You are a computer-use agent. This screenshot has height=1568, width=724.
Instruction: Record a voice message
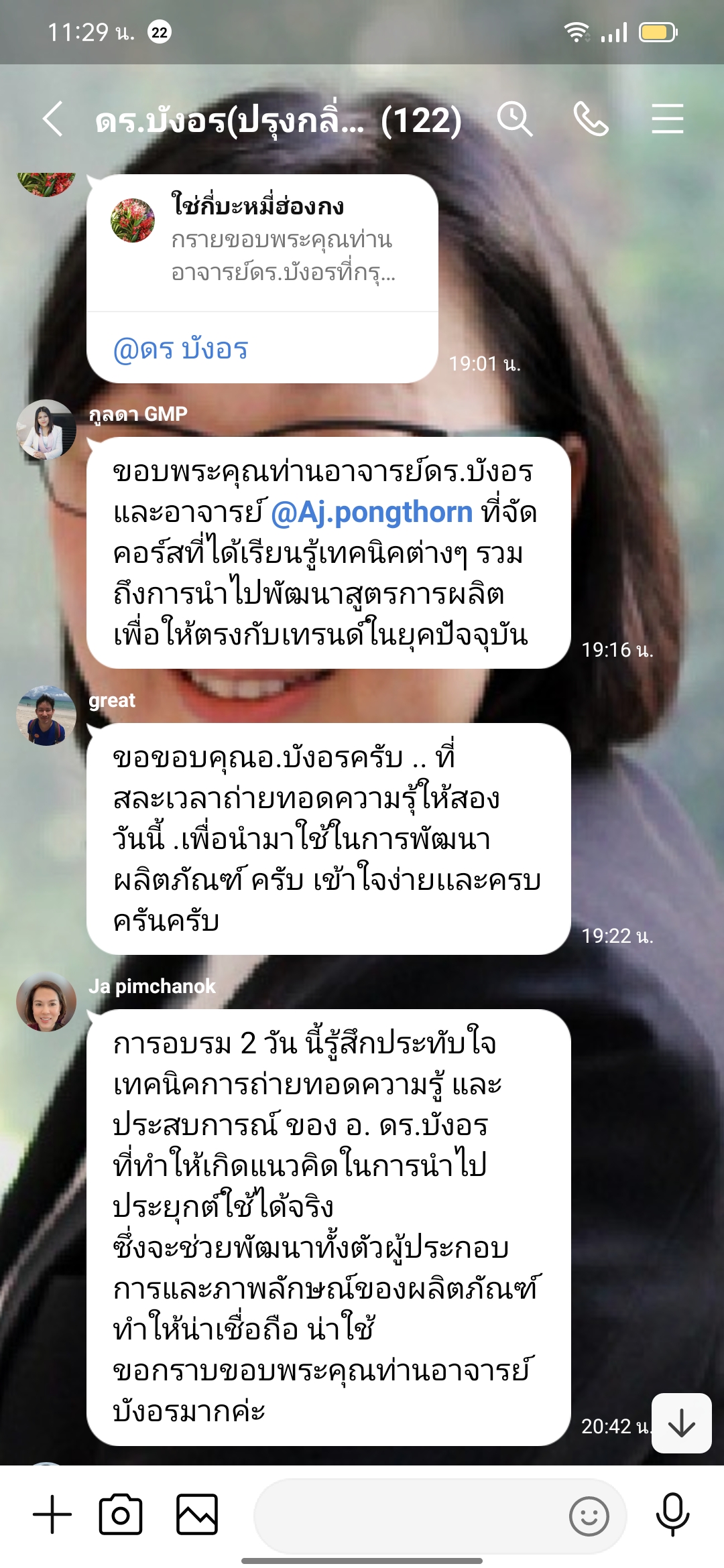pos(672,1515)
